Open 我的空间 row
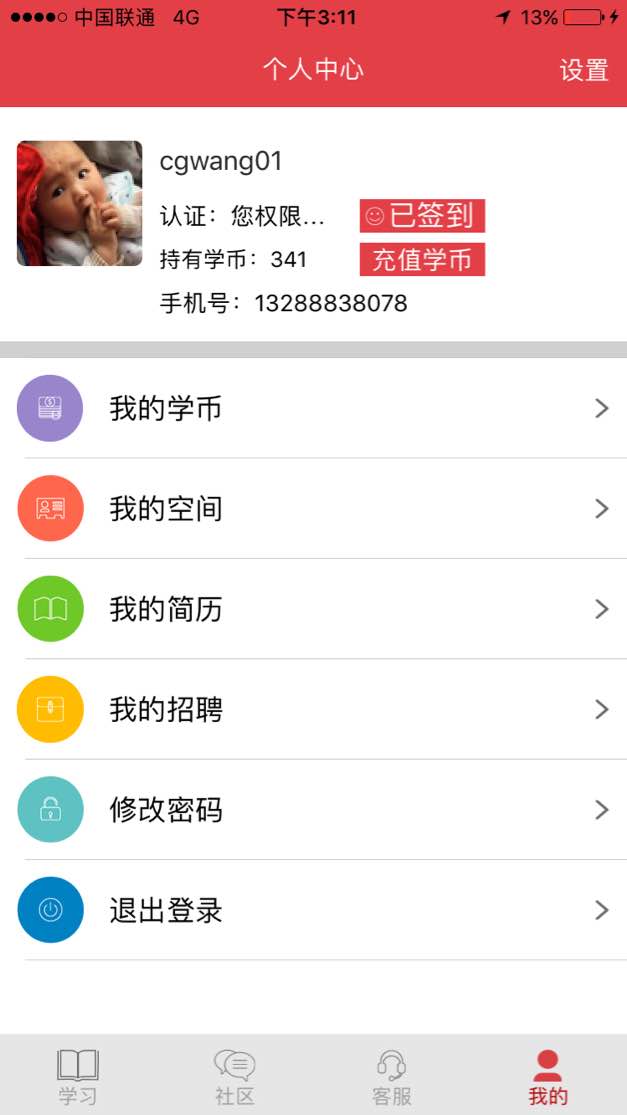Screen dimensions: 627x1115 click(x=313, y=509)
